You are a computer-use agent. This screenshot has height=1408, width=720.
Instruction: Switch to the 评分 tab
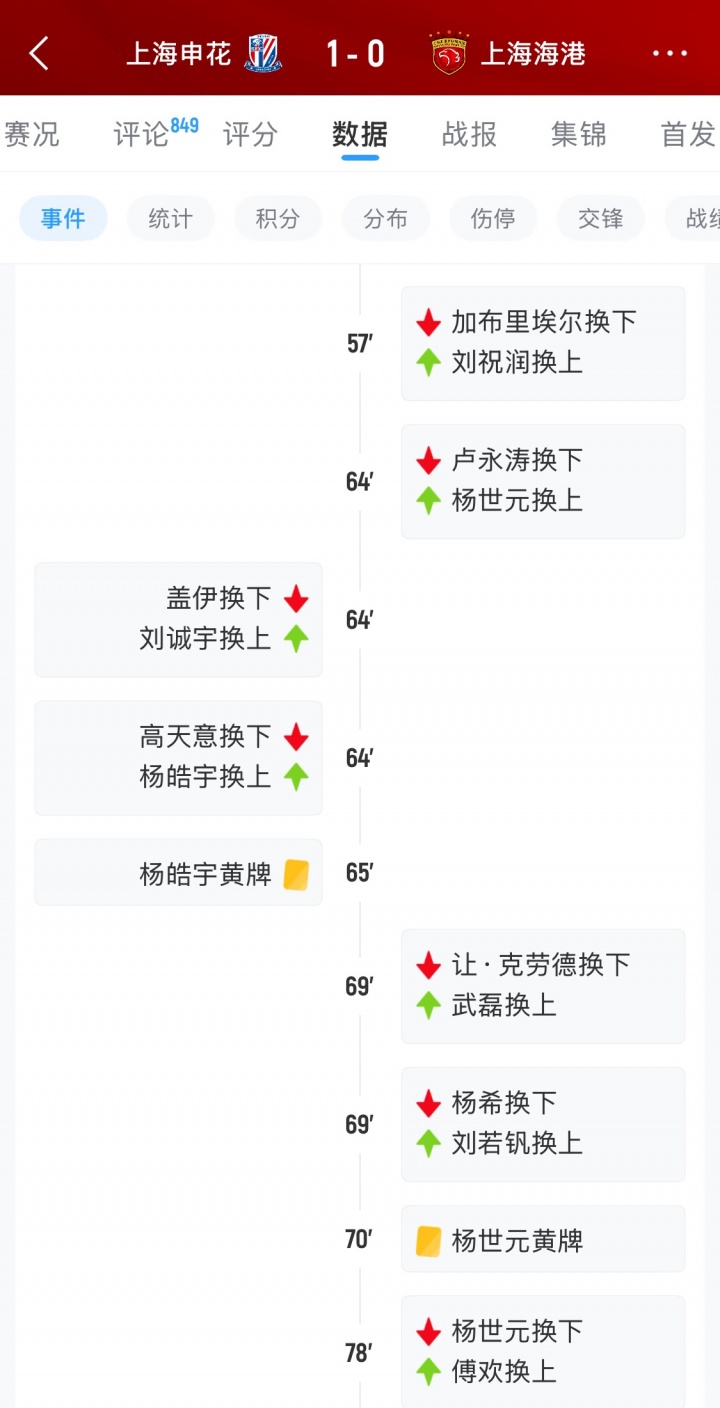[250, 134]
